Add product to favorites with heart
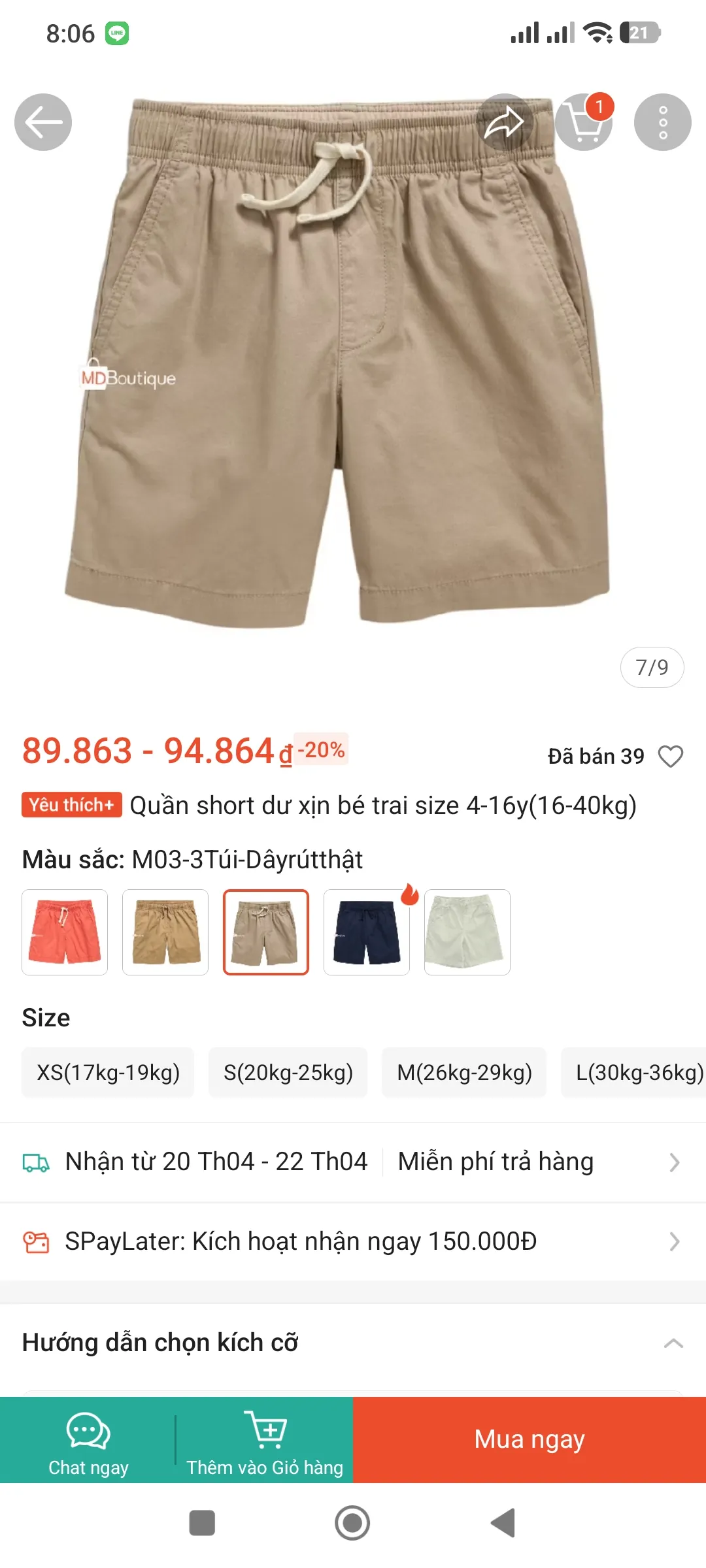The height and width of the screenshot is (1568, 706). (670, 757)
